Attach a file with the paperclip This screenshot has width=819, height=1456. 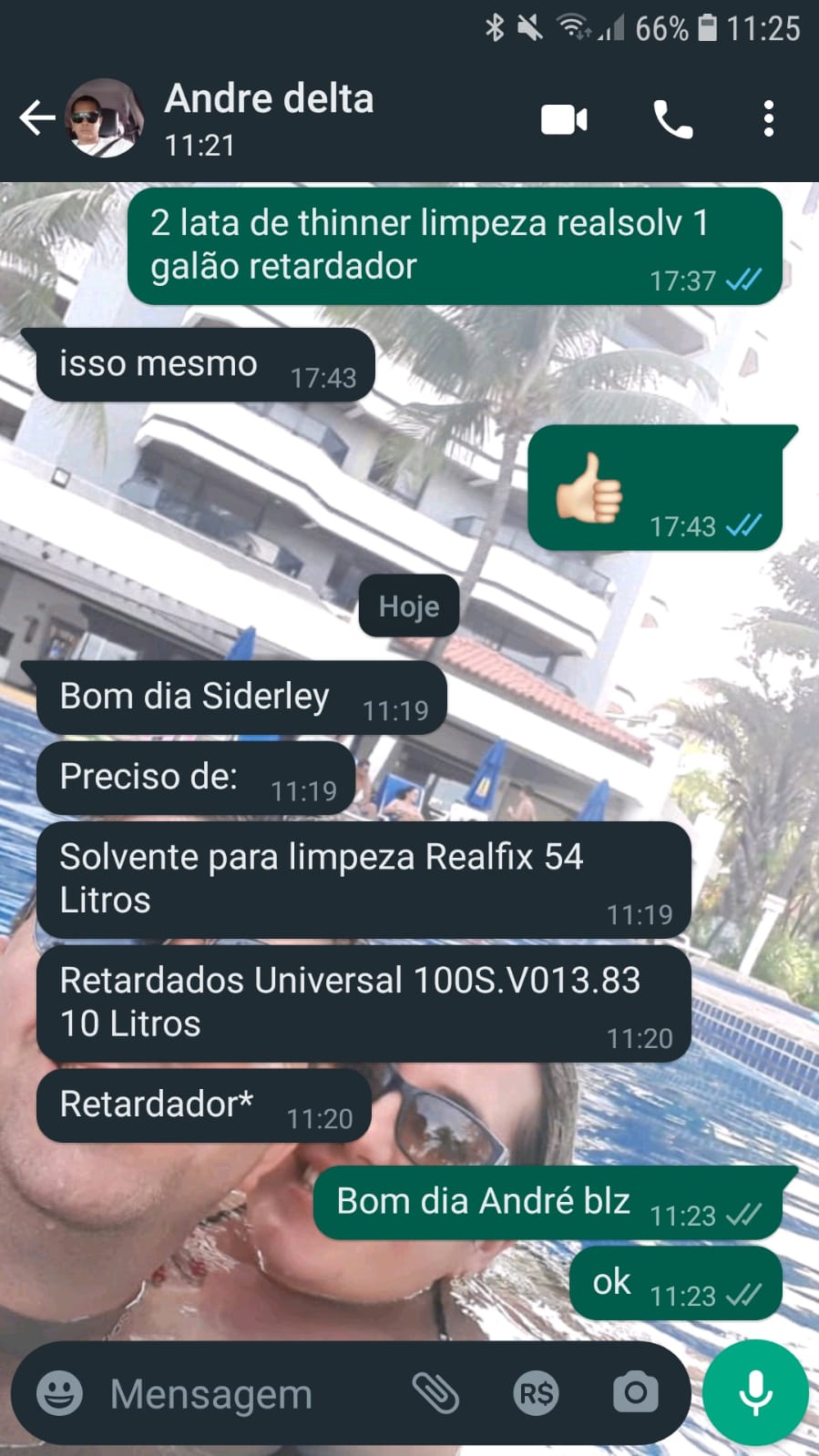pos(435,1393)
